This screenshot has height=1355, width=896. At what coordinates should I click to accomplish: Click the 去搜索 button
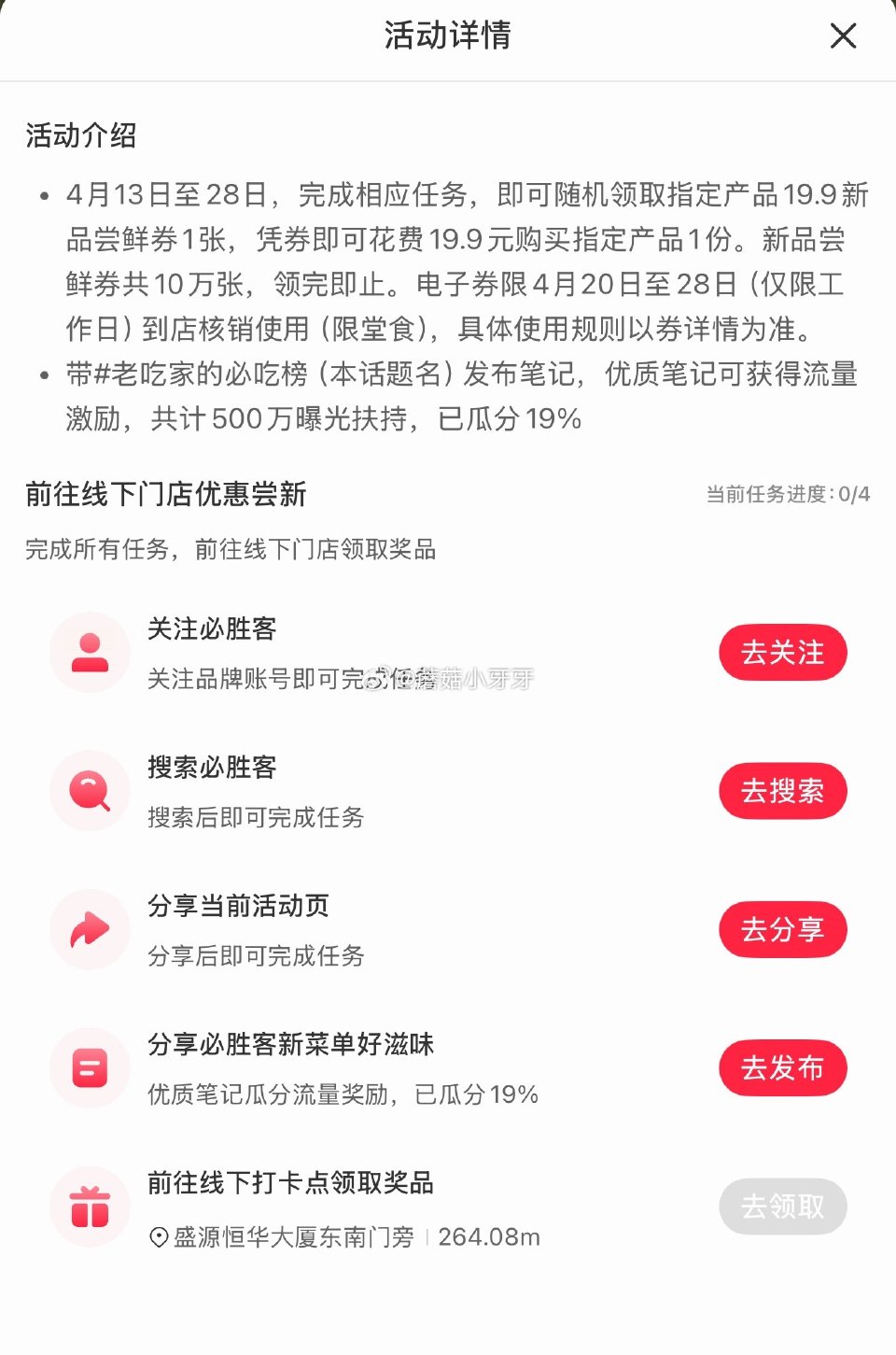(x=782, y=791)
